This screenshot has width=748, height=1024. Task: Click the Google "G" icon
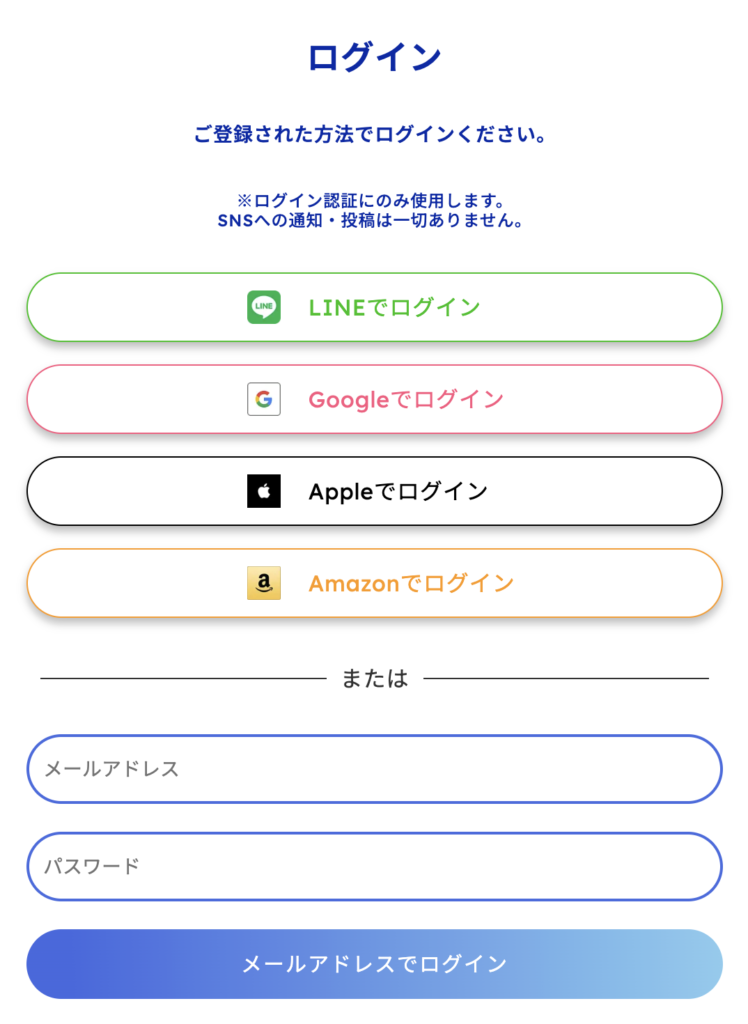click(x=262, y=399)
